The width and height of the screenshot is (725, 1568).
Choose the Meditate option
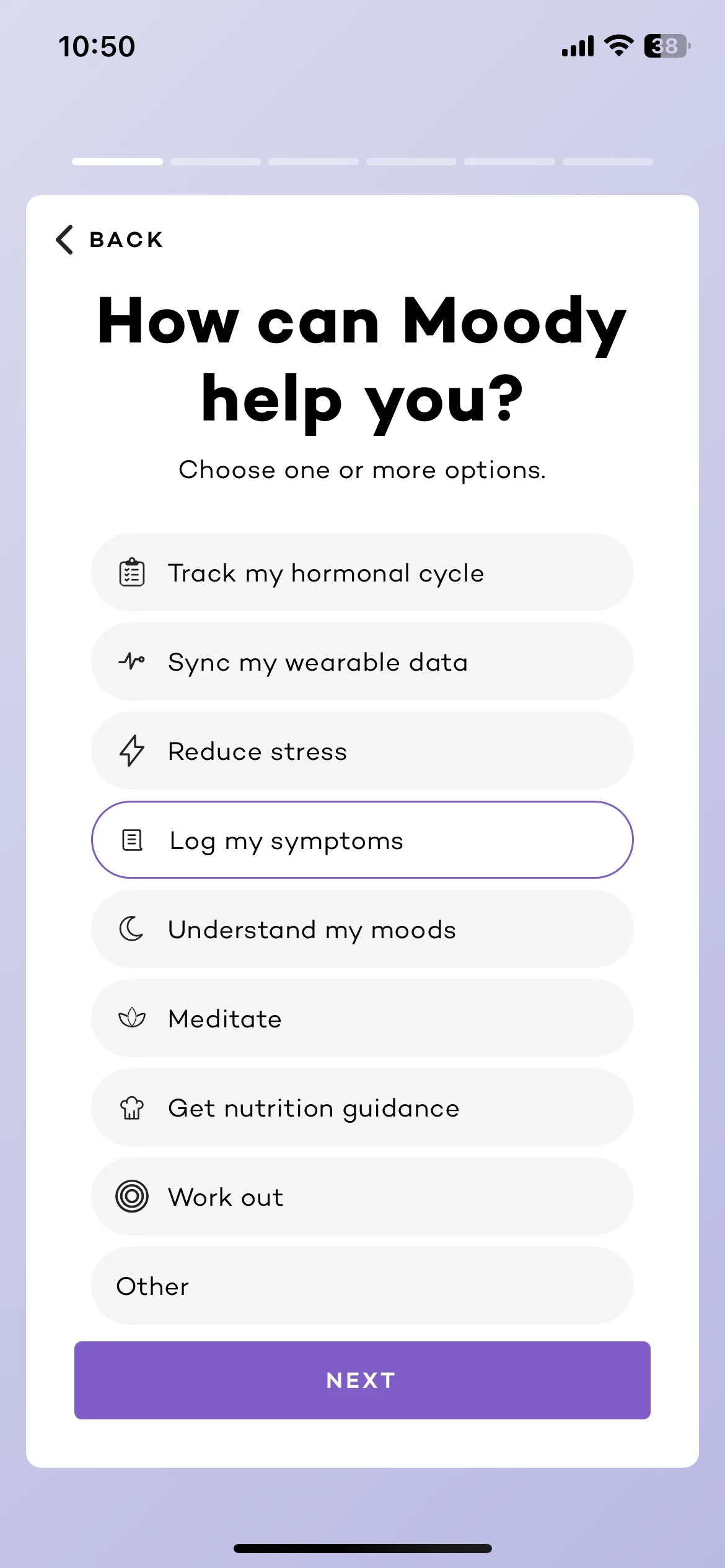tap(362, 1019)
